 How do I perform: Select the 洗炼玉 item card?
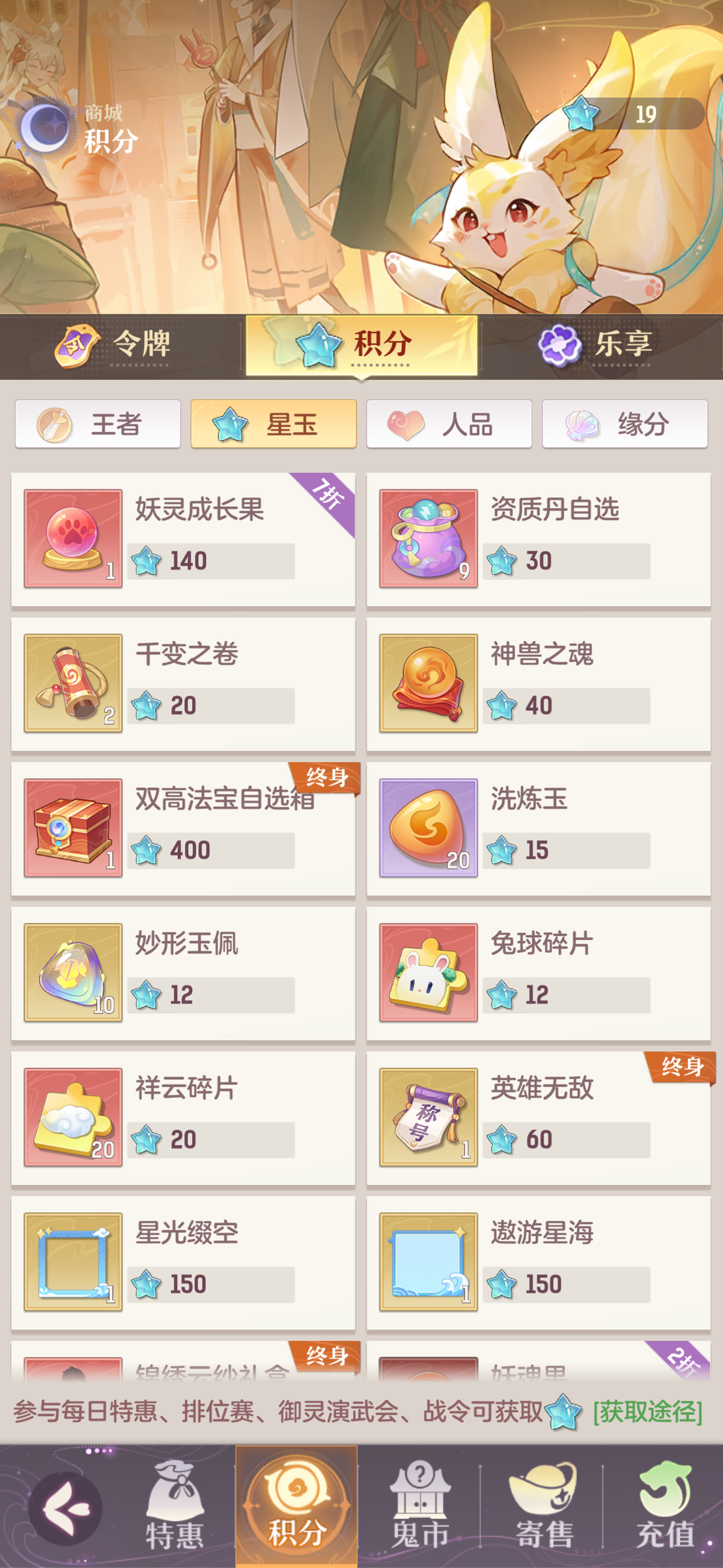click(x=538, y=828)
